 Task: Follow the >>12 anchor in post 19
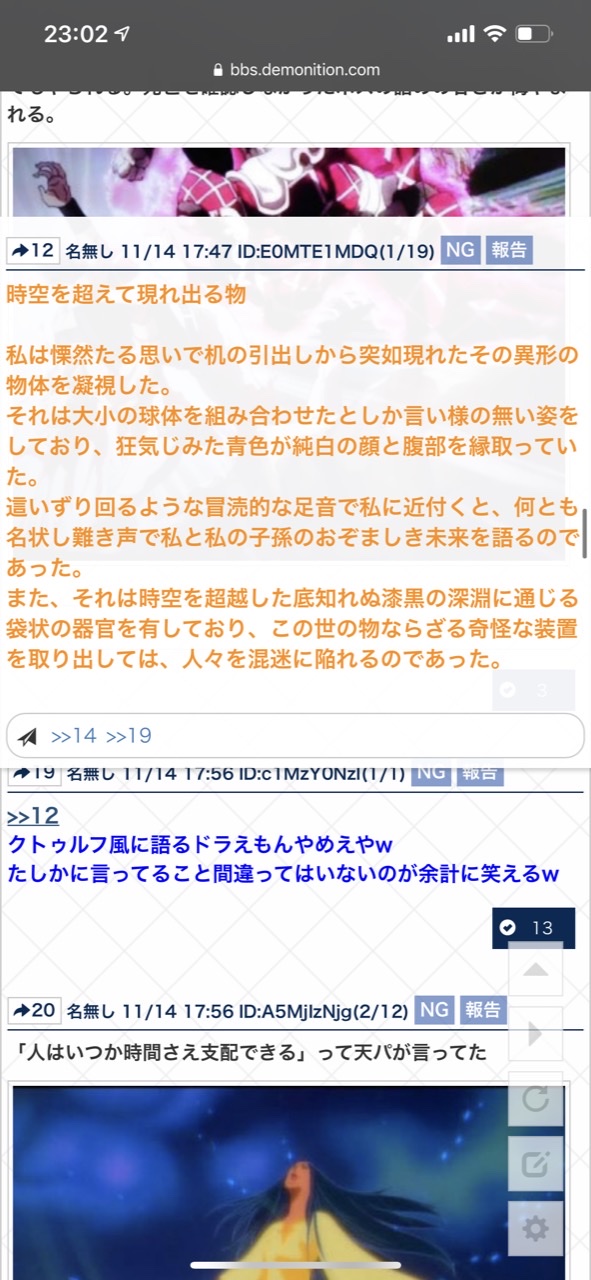[x=33, y=815]
